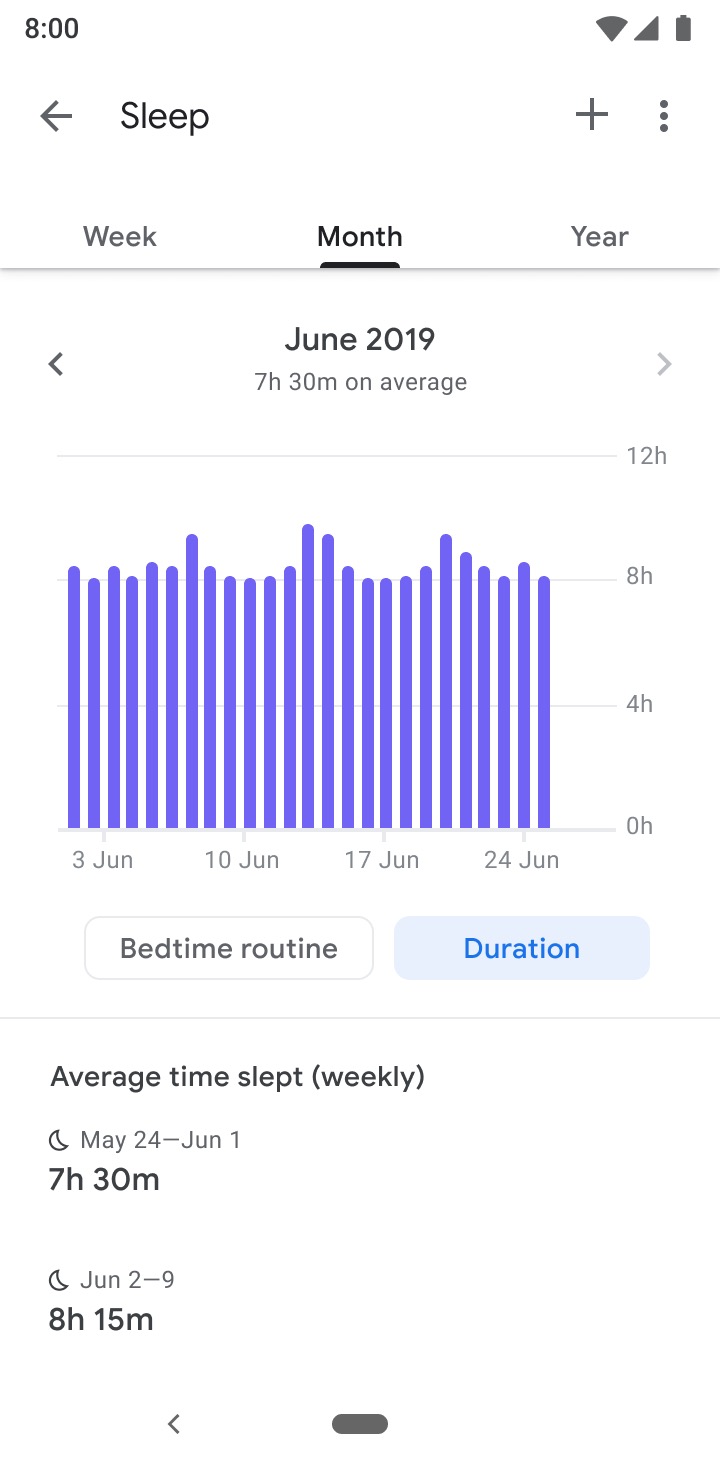Tap the system back button
This screenshot has width=720, height=1472.
(x=174, y=1424)
